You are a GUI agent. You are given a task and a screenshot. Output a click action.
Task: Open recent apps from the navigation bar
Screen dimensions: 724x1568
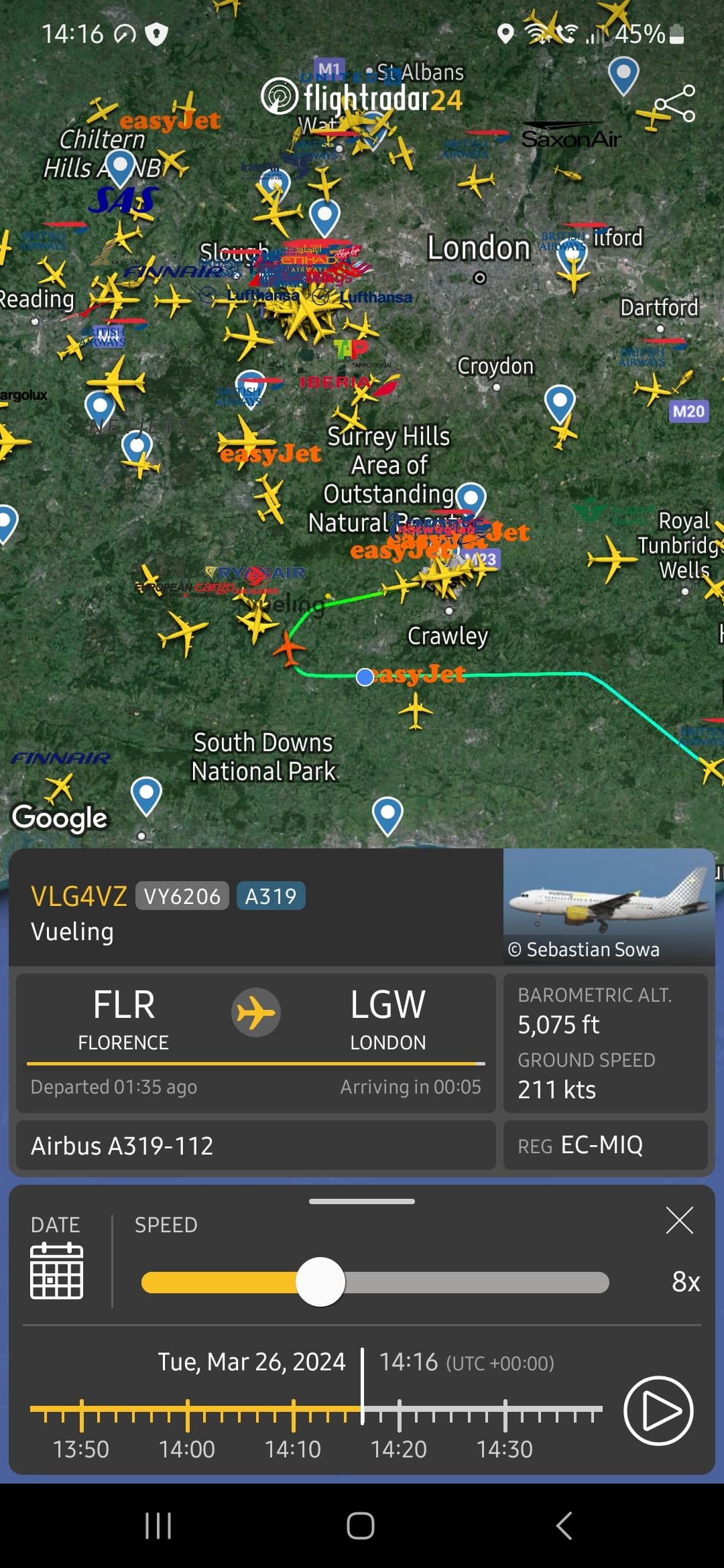[x=158, y=1526]
